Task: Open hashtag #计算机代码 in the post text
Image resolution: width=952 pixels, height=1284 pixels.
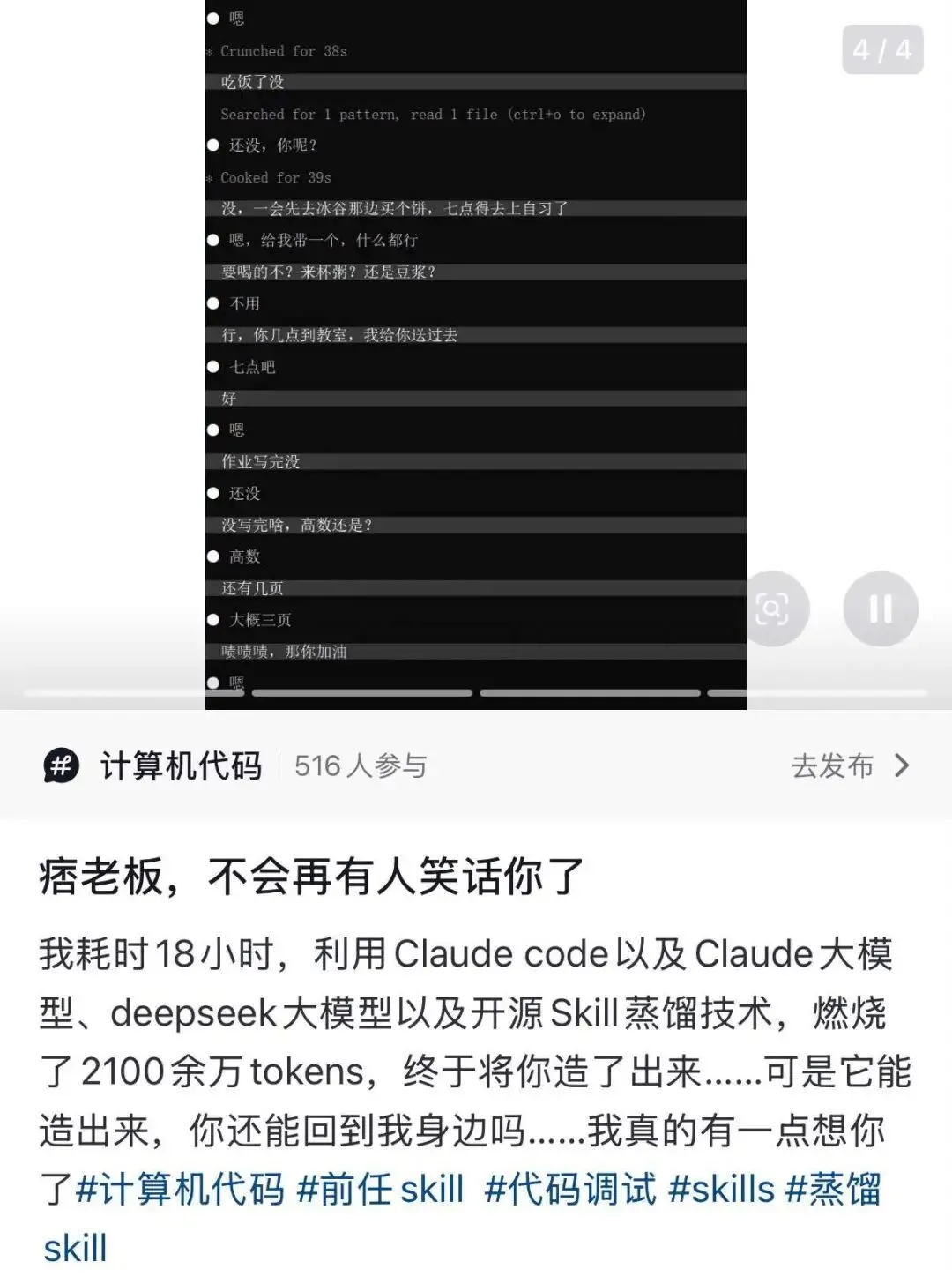Action: click(180, 1189)
